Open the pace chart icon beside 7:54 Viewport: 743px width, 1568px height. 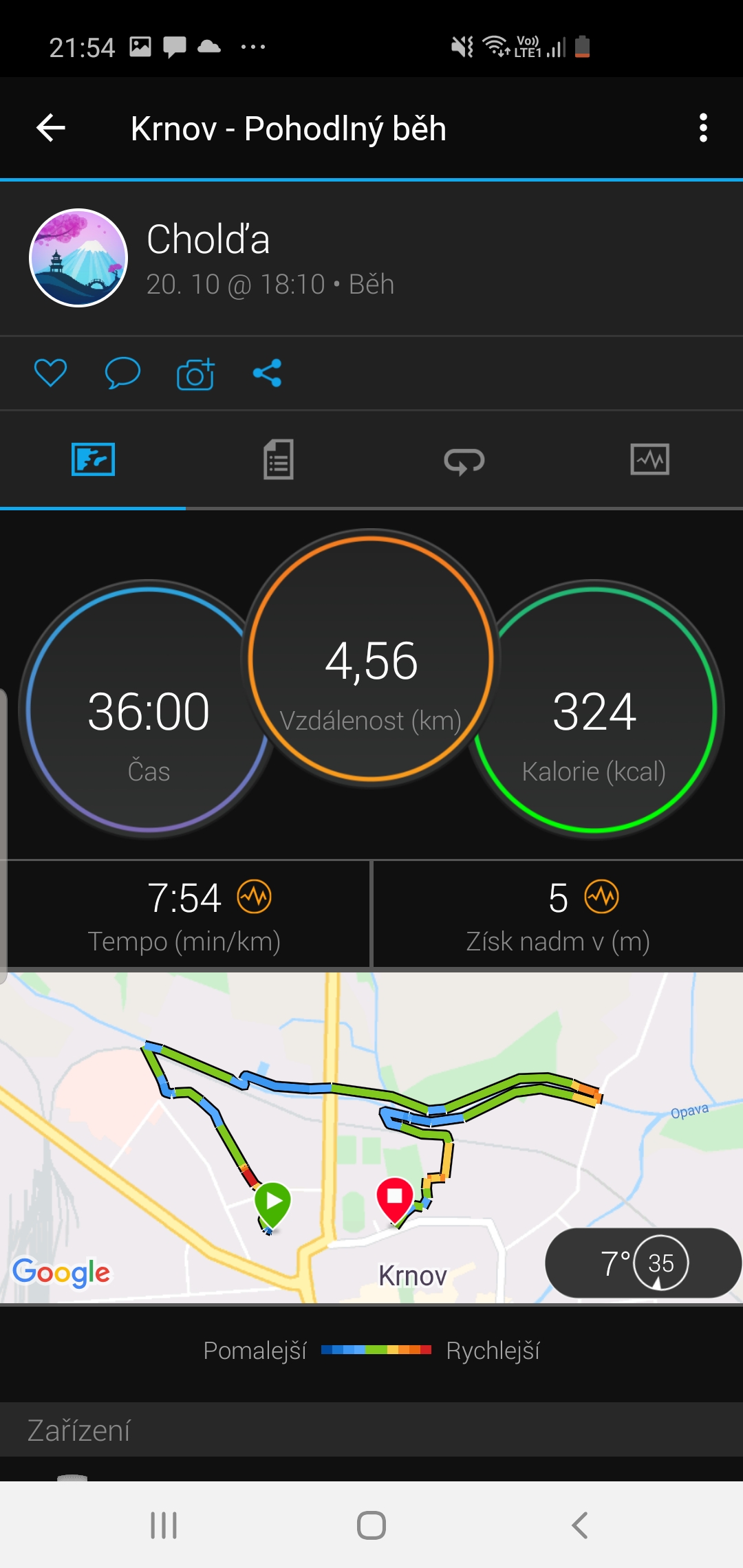(255, 897)
